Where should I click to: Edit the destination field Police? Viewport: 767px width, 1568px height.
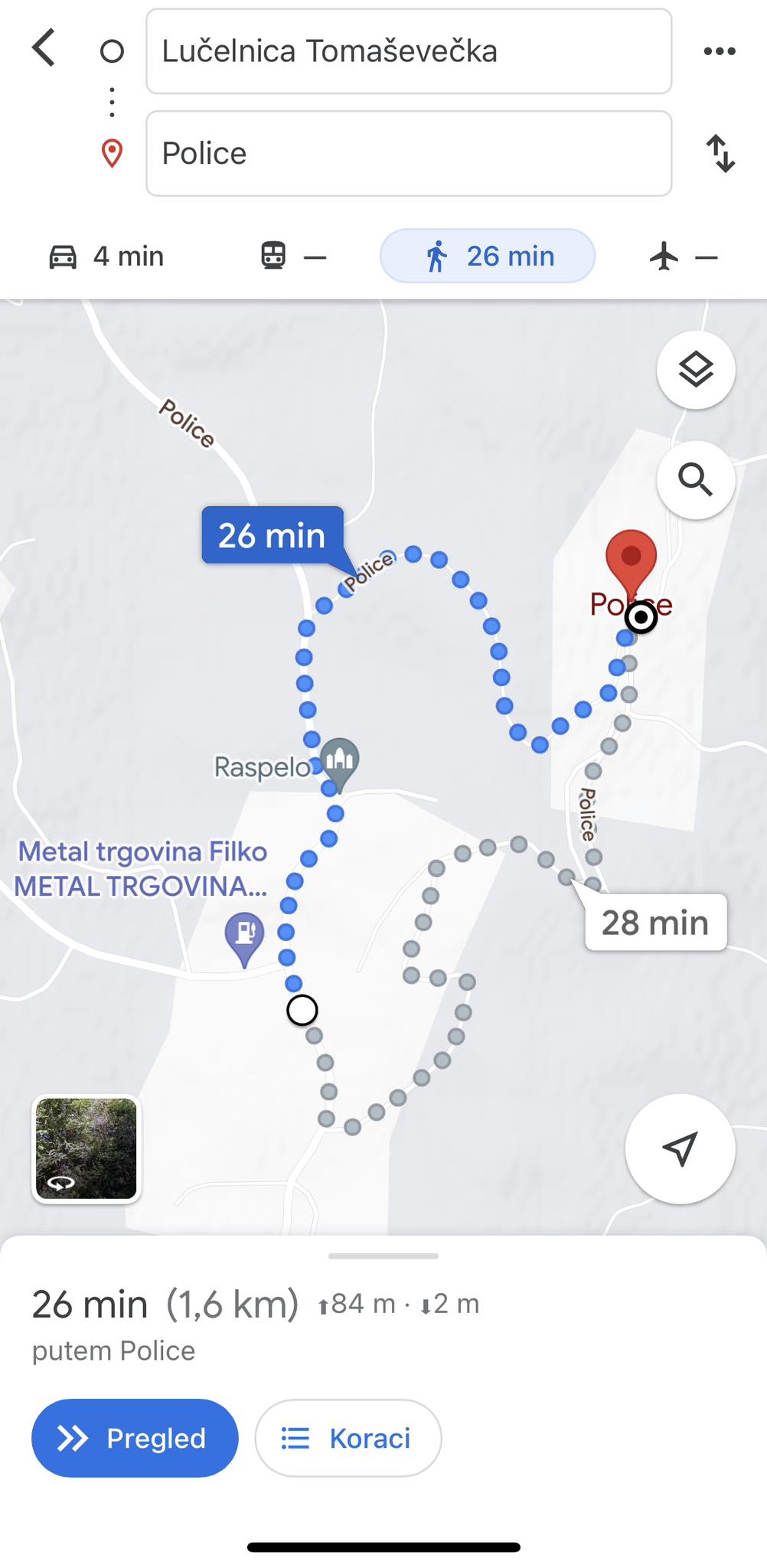point(408,153)
